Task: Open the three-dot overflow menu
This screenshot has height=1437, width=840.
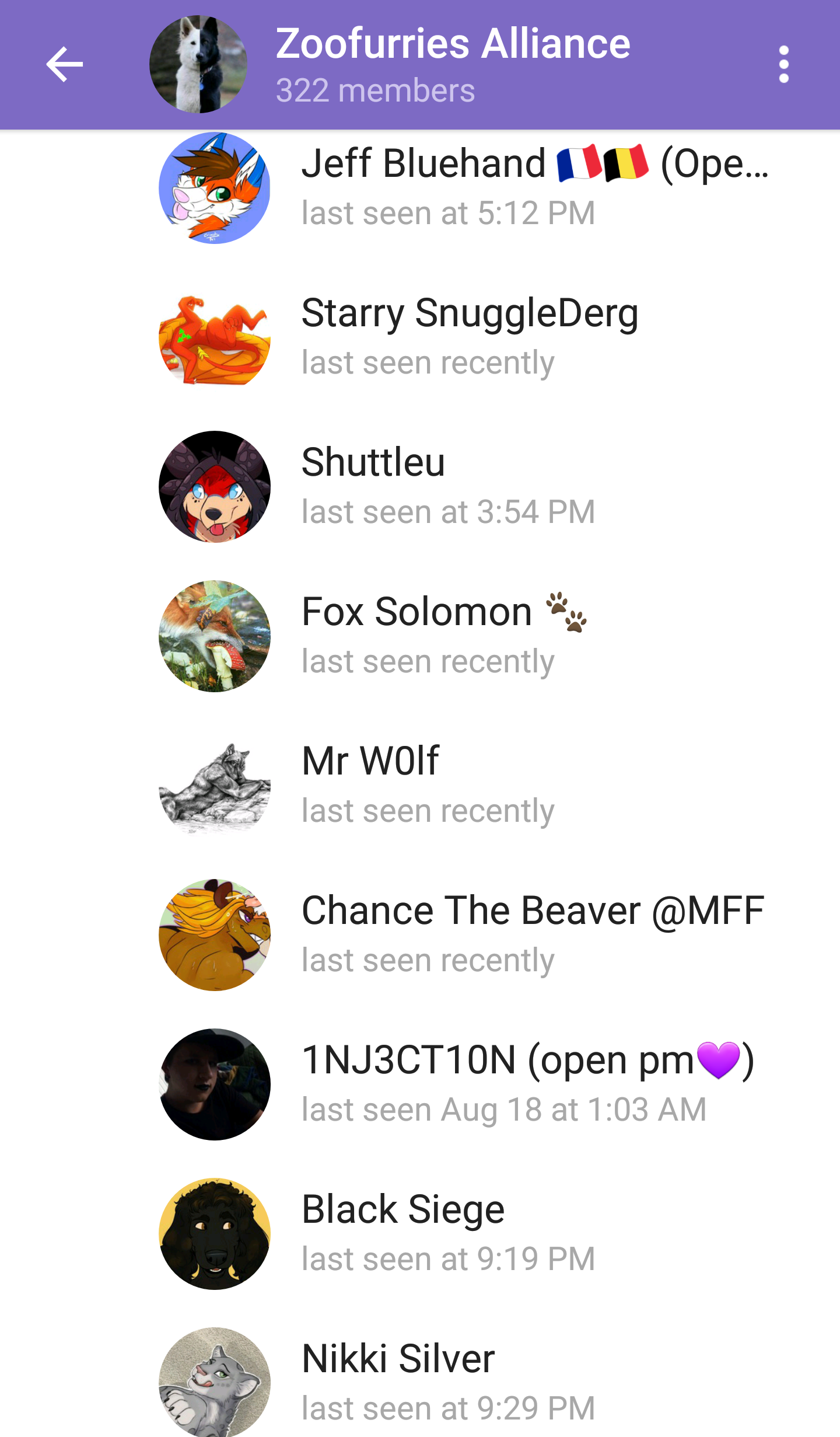Action: click(x=784, y=64)
